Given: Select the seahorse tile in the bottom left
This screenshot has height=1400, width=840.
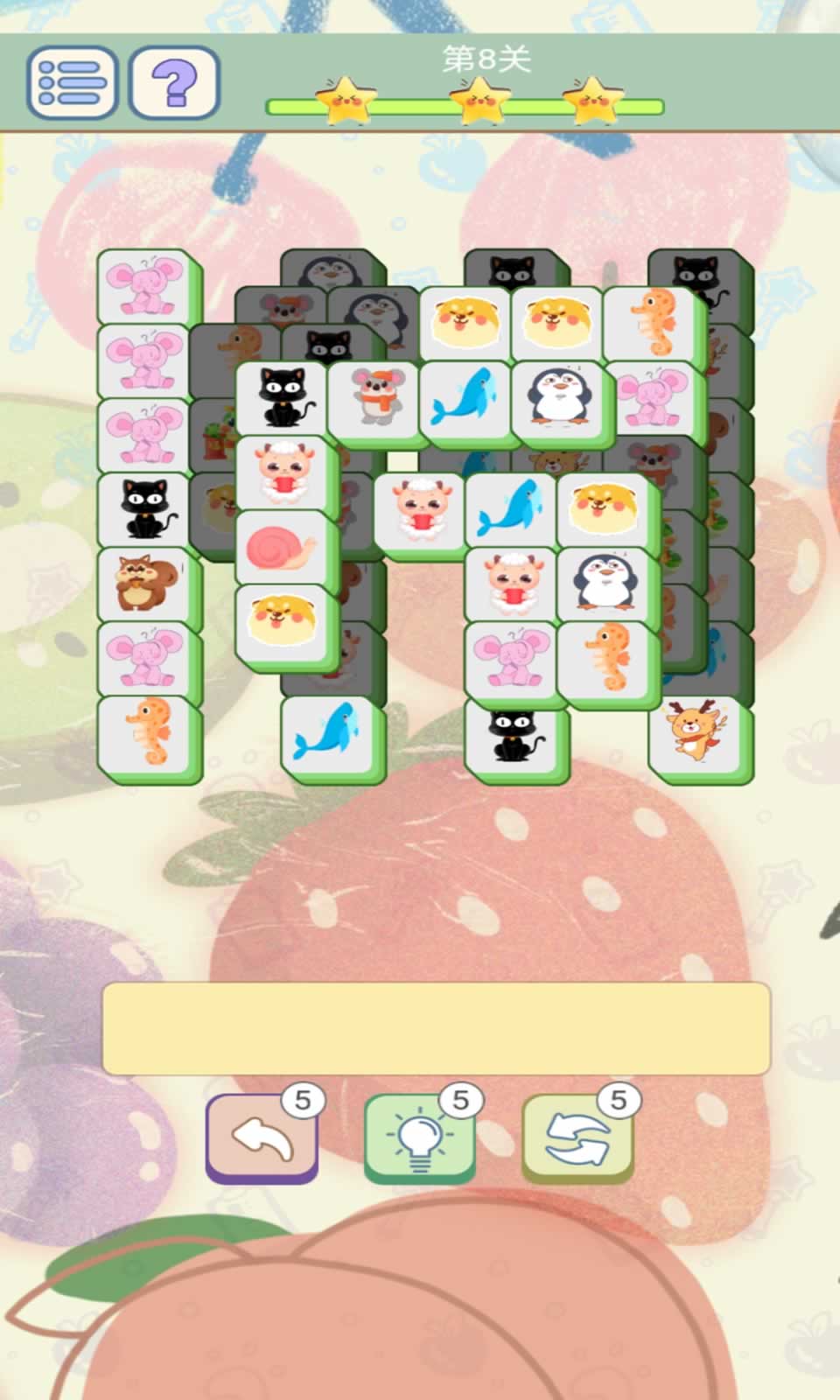Looking at the screenshot, I should pyautogui.click(x=150, y=735).
